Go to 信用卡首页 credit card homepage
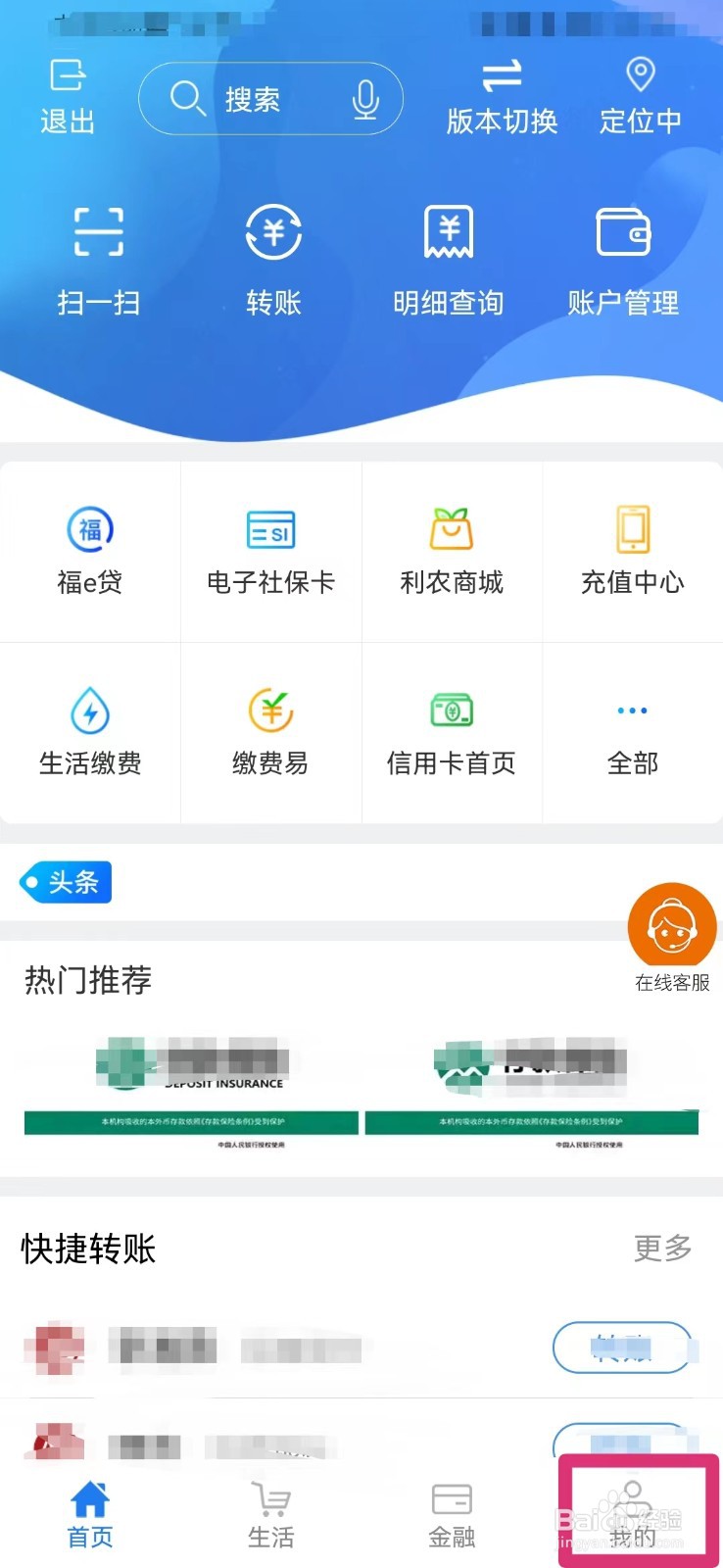The width and height of the screenshot is (723, 1568). [x=452, y=730]
